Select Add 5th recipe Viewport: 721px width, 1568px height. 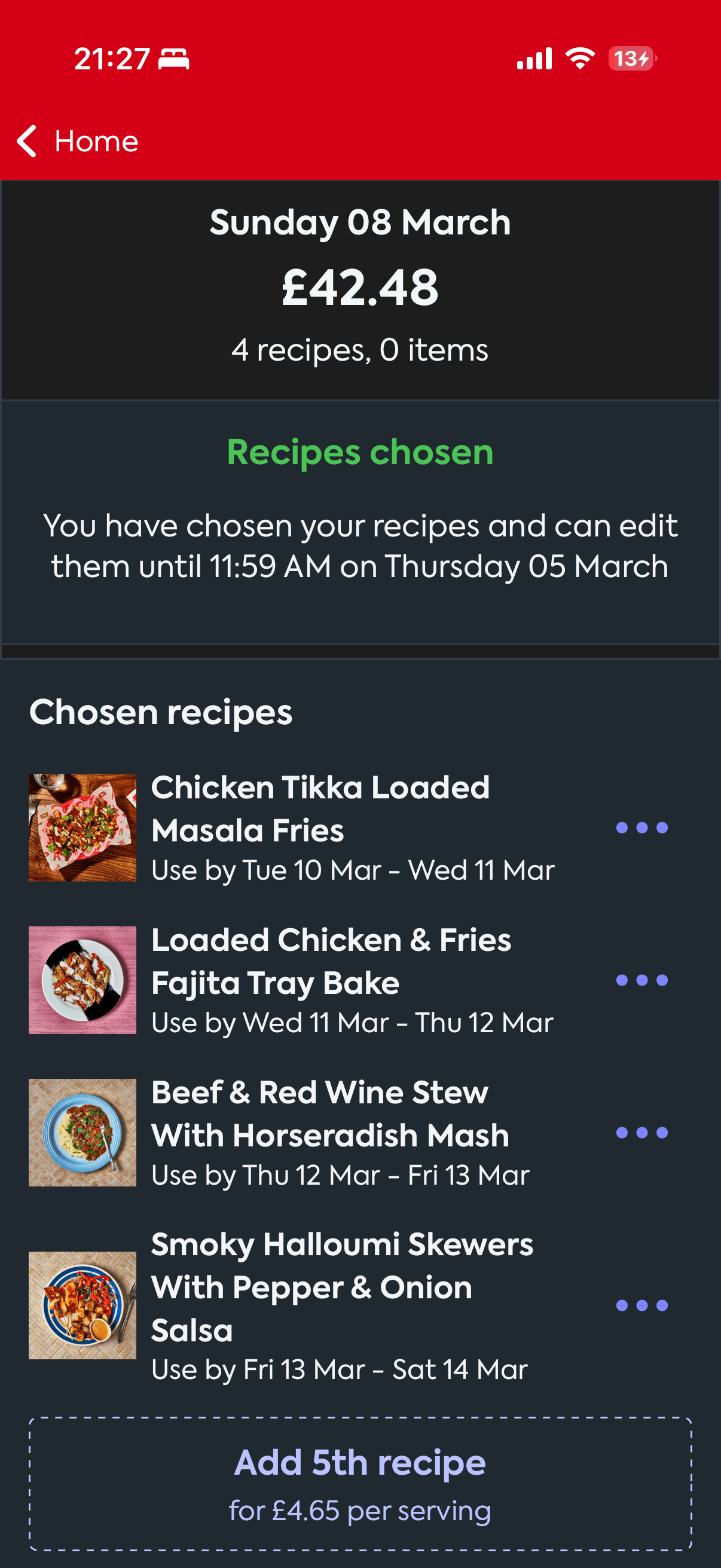[x=360, y=1460]
